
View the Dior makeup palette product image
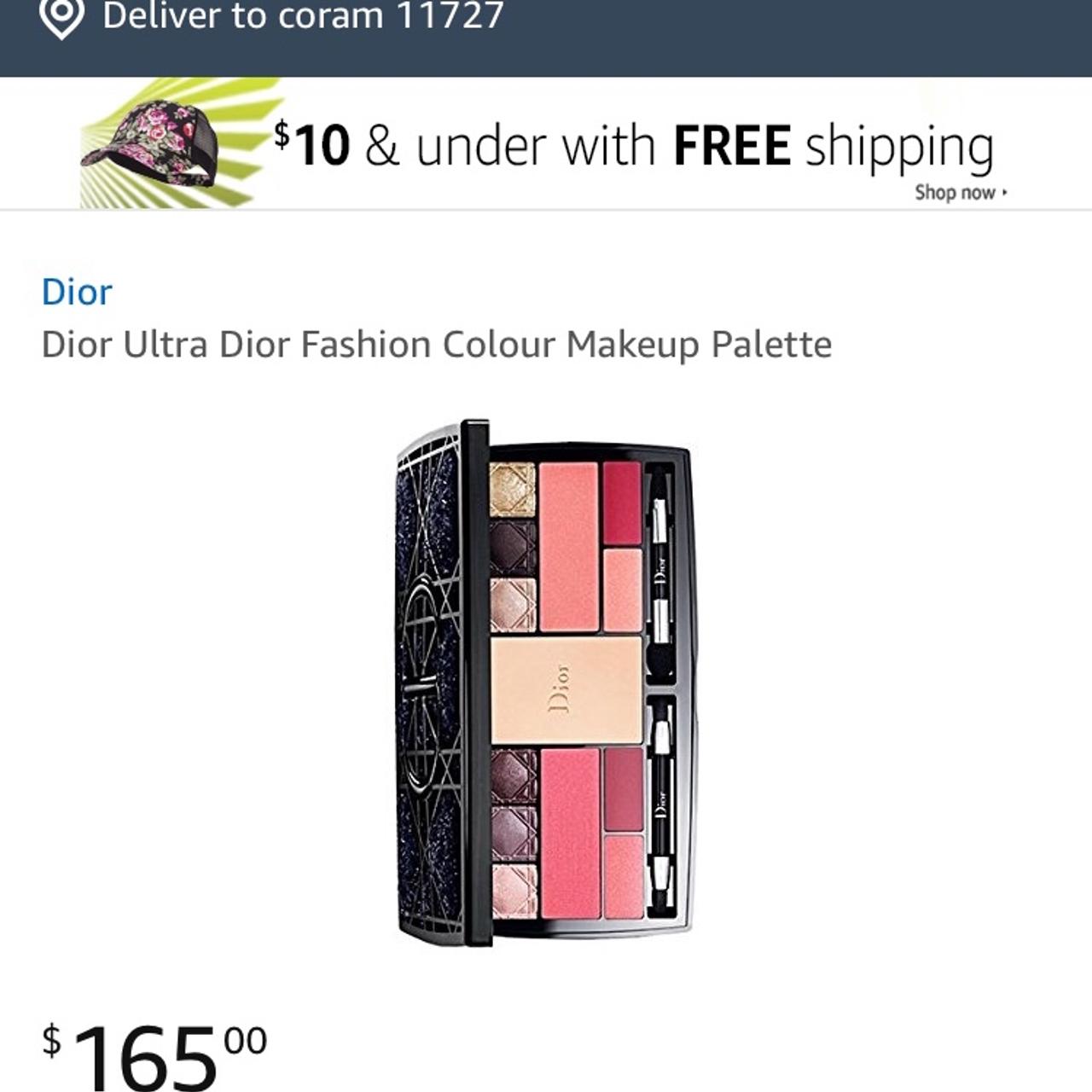click(546, 682)
